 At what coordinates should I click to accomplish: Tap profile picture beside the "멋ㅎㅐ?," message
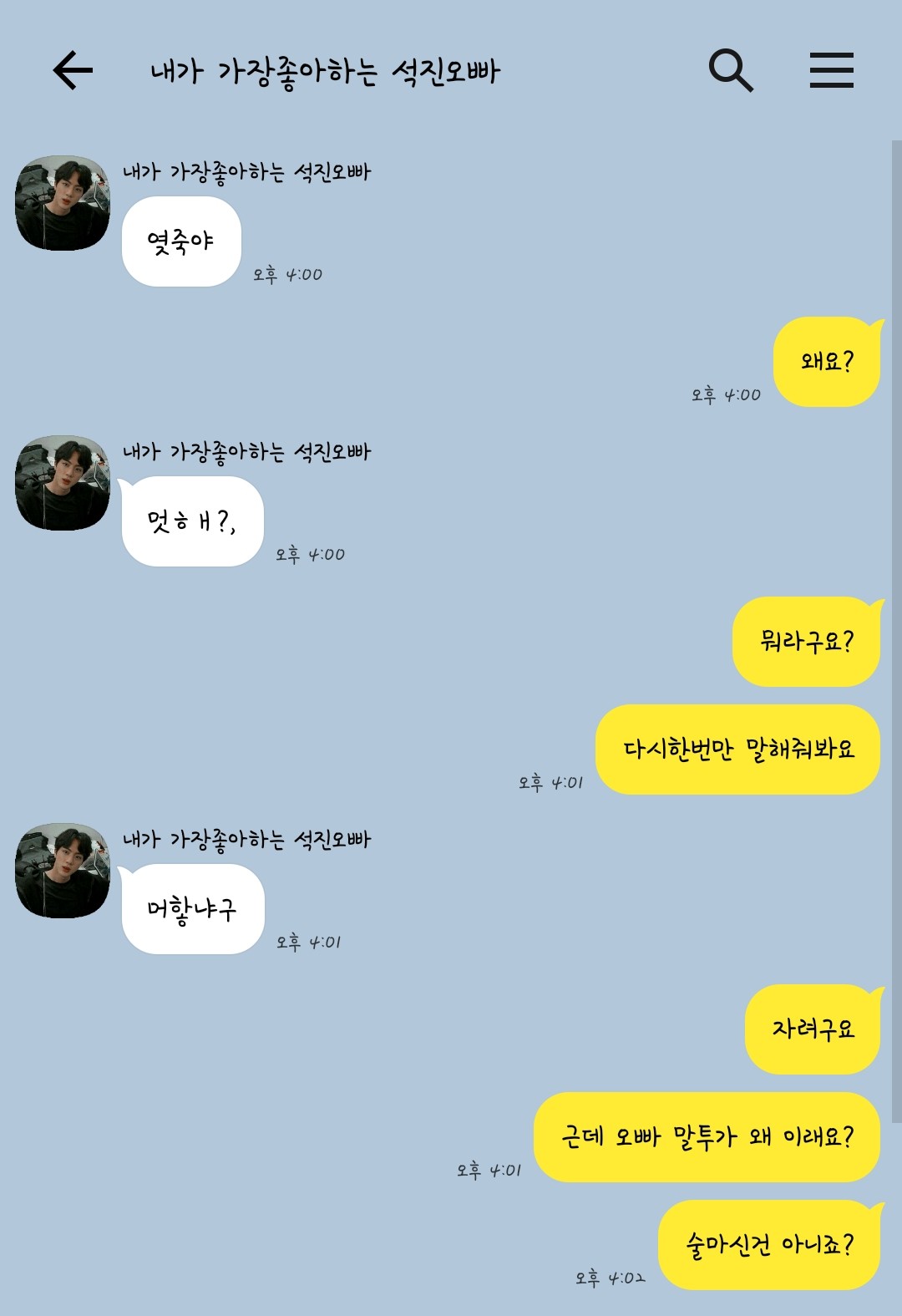point(63,483)
